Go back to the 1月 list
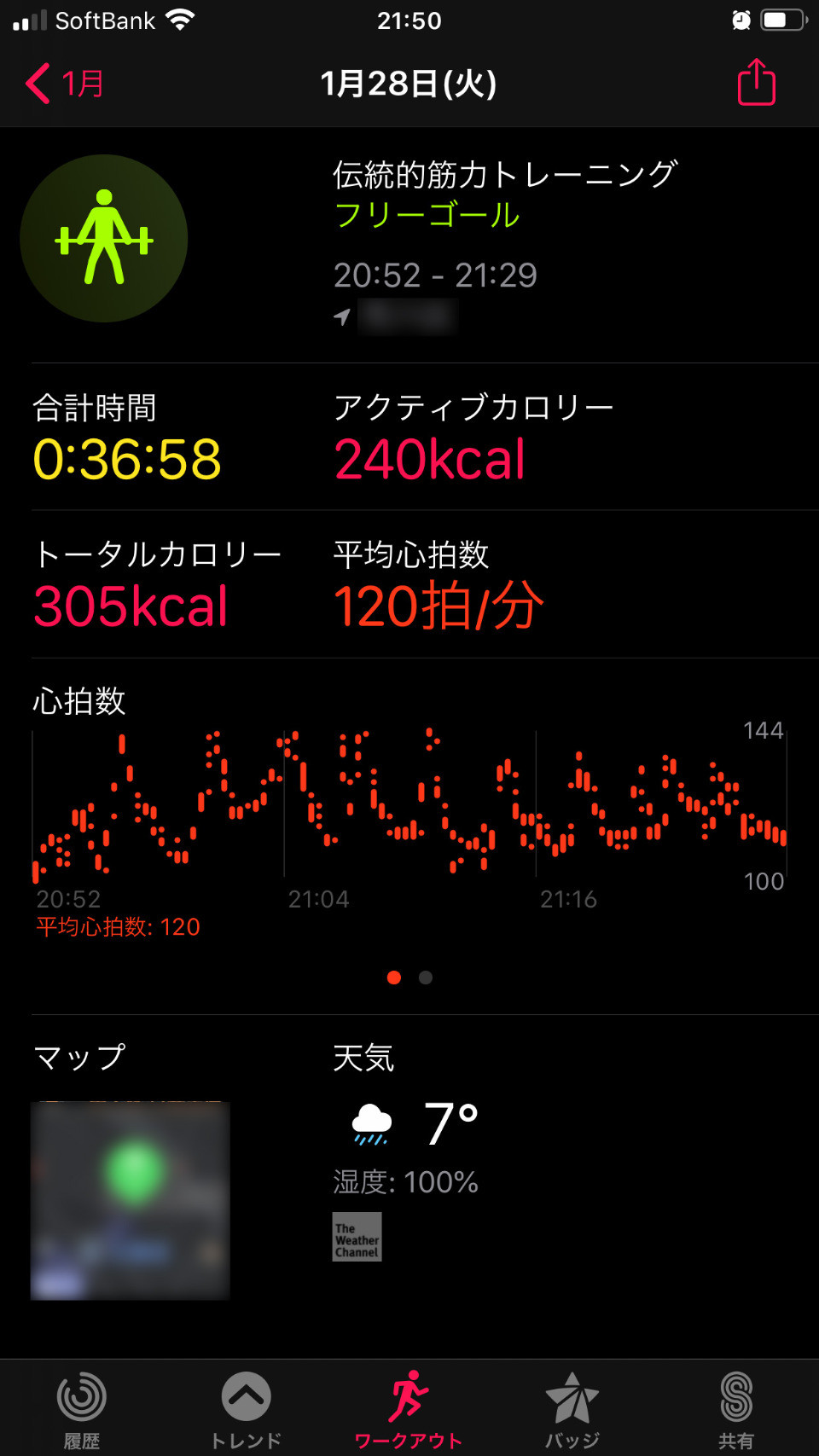 point(65,84)
